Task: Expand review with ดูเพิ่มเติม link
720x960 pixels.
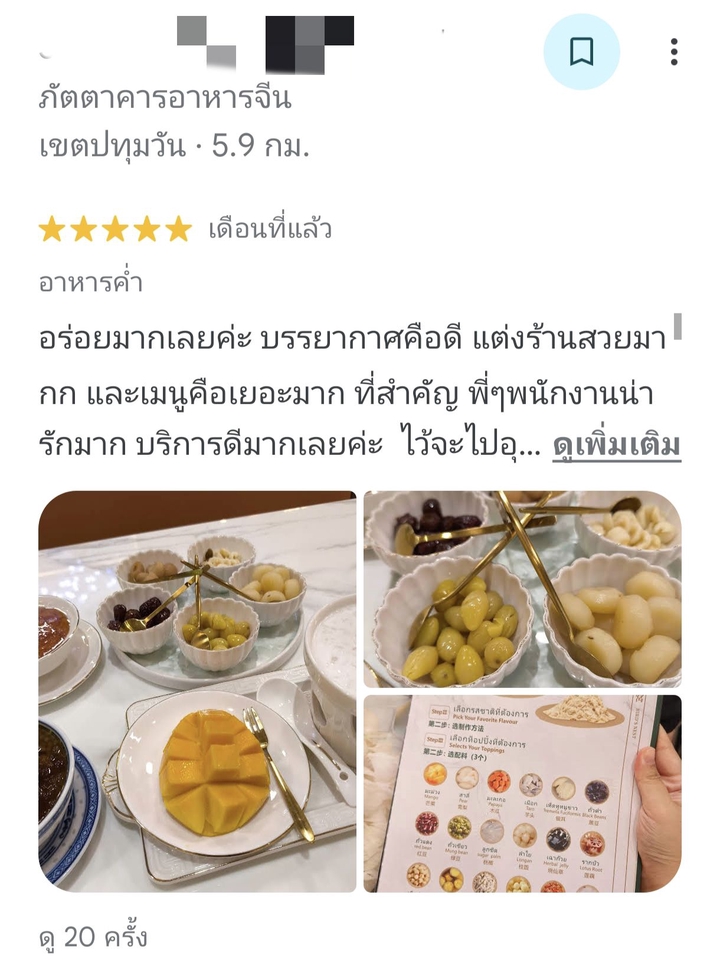Action: tap(616, 445)
